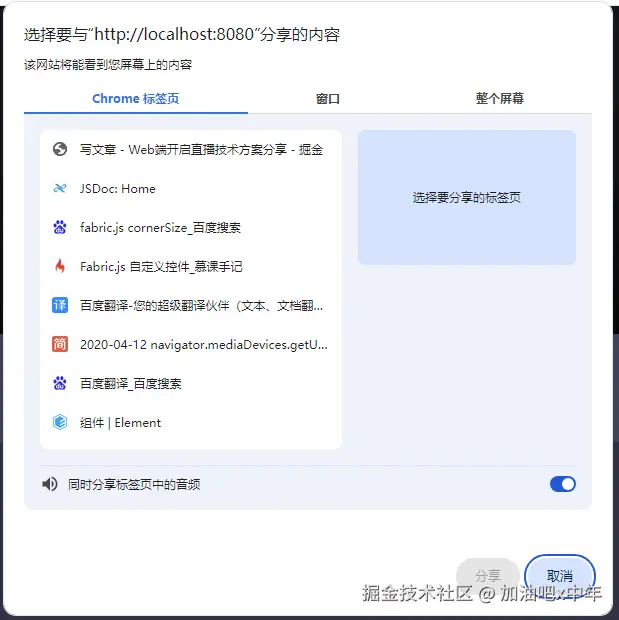Screen dimensions: 619x620
Task: Select the Chrome 标签页 tab
Action: point(136,99)
